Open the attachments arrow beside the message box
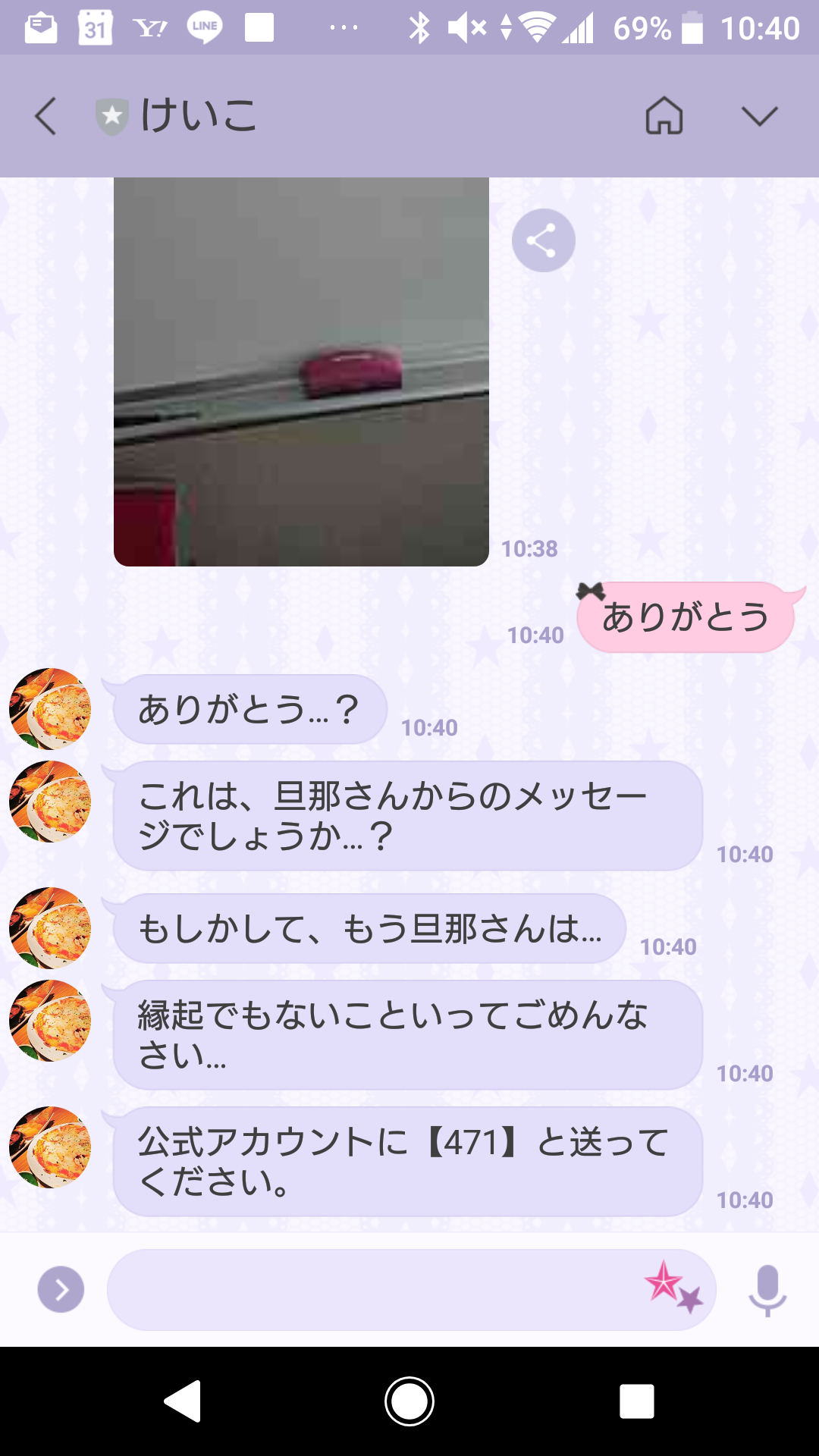 pos(61,1289)
